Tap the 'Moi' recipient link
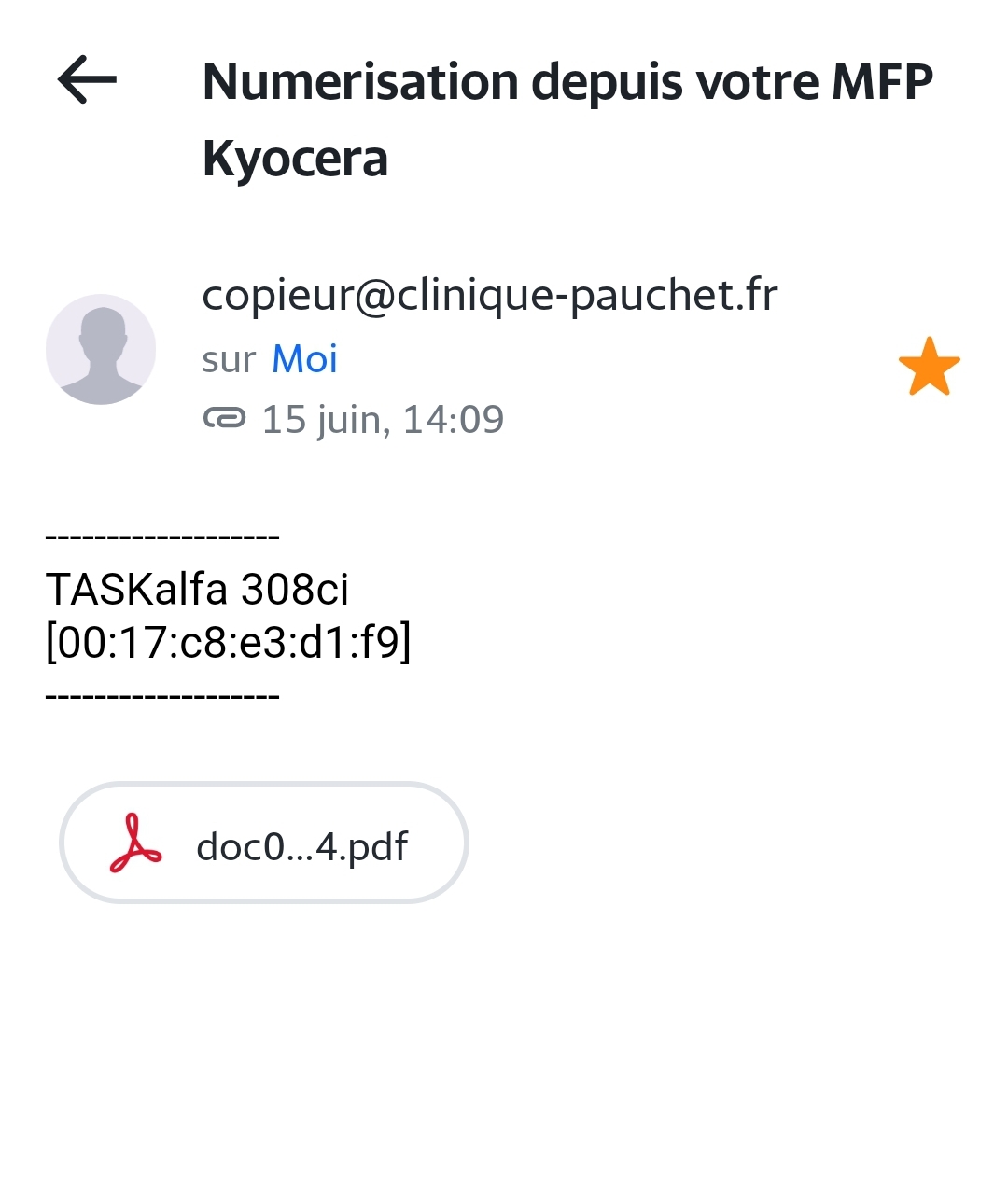1008x1185 pixels. click(x=304, y=359)
